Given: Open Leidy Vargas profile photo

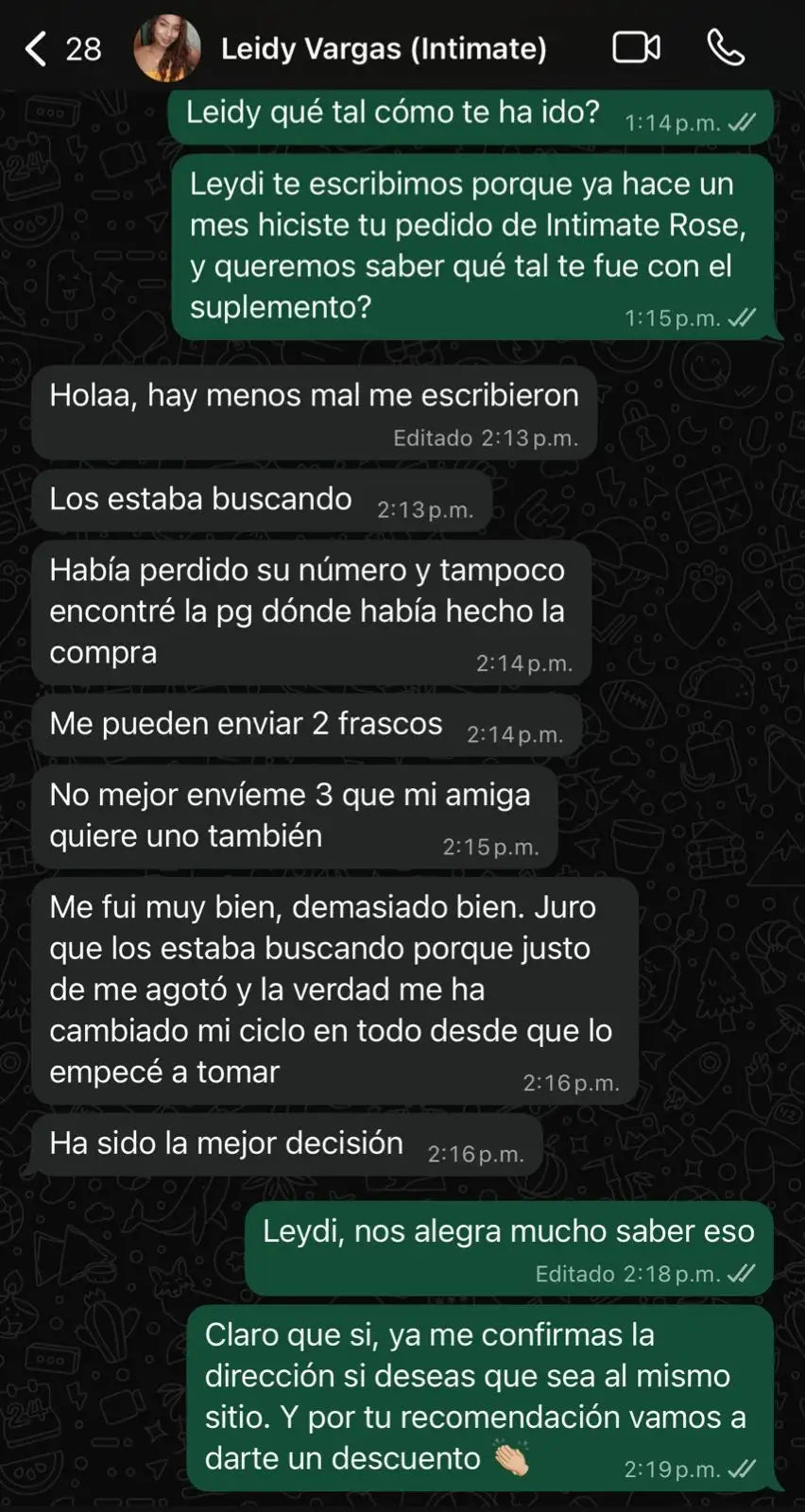Looking at the screenshot, I should coord(167,48).
